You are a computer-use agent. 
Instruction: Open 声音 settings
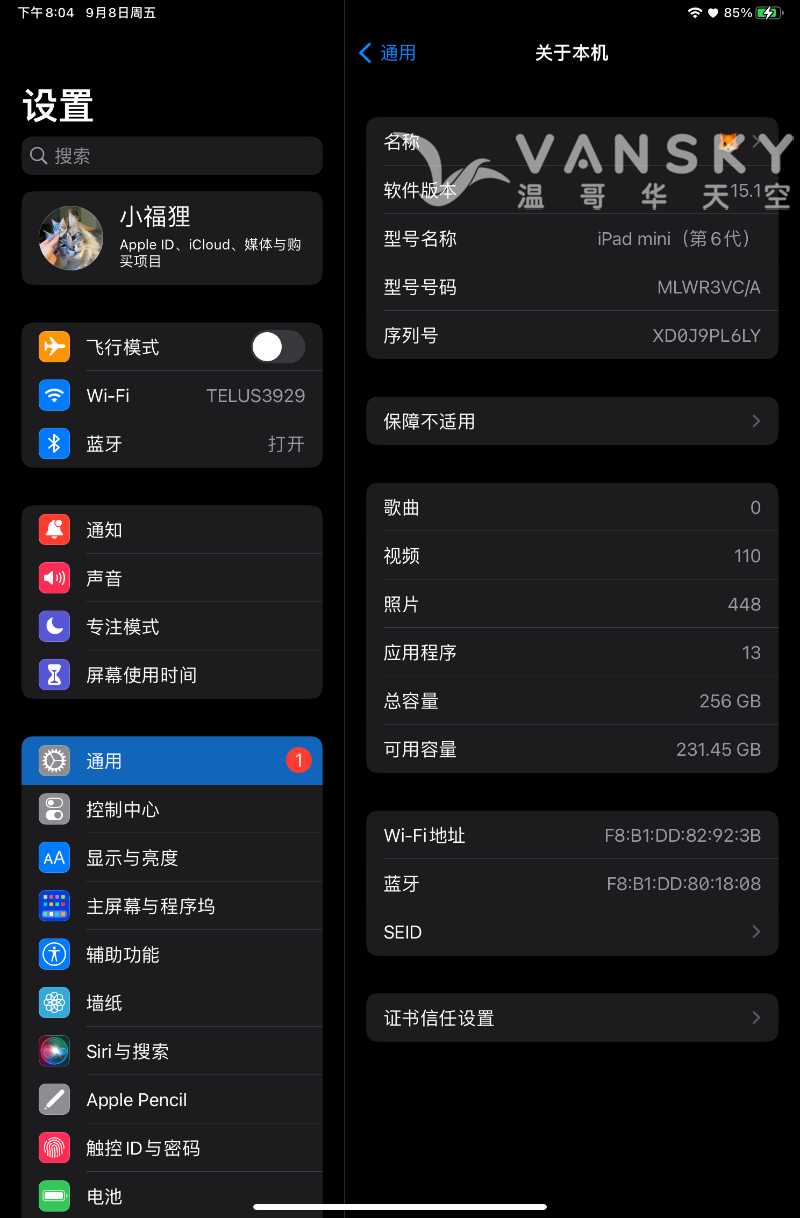click(172, 578)
